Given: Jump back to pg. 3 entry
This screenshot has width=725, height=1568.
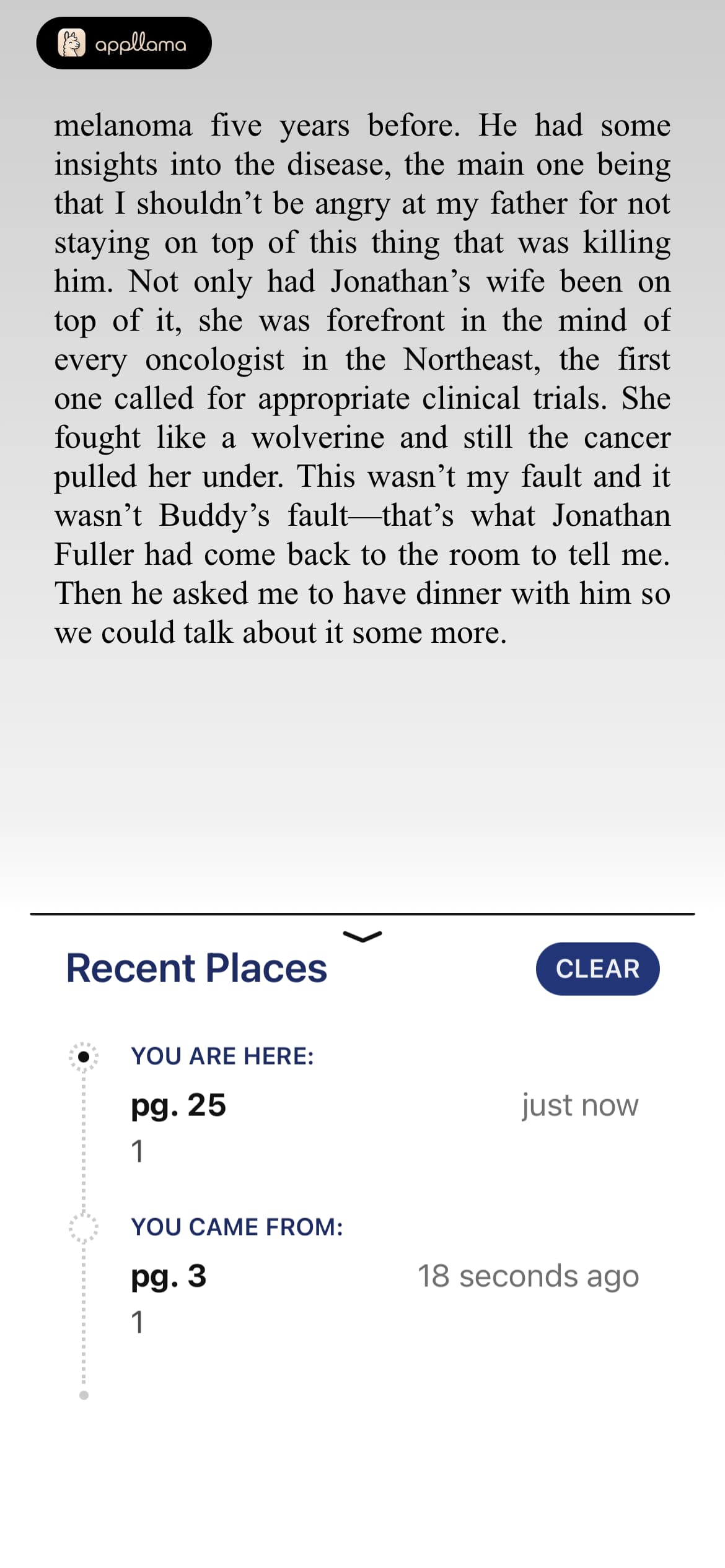Looking at the screenshot, I should click(x=384, y=1297).
